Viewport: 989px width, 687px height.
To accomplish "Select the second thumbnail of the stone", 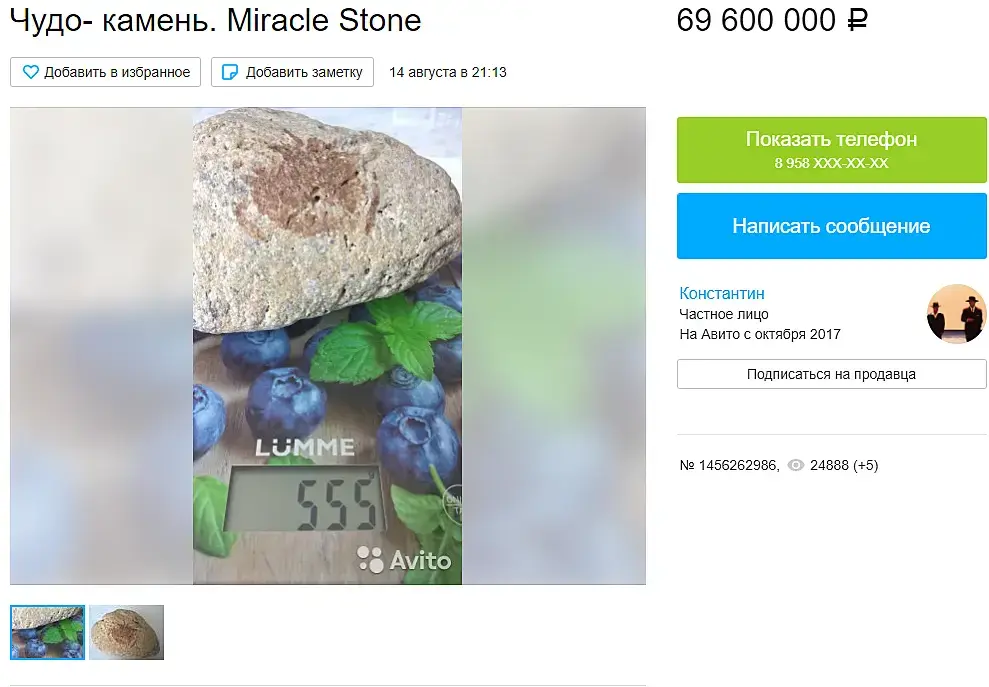I will [126, 632].
